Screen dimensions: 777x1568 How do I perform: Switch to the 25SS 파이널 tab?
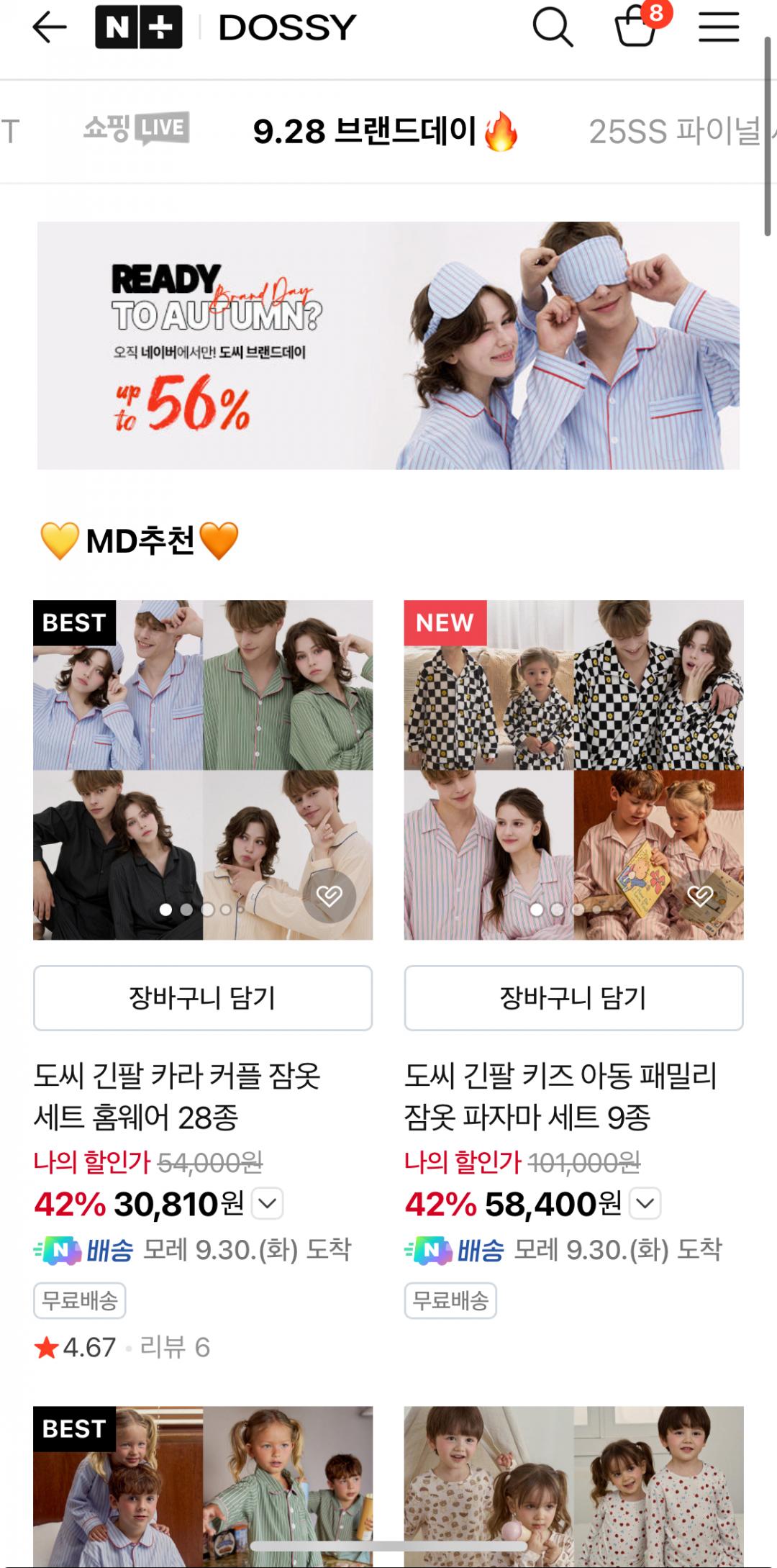[x=675, y=132]
